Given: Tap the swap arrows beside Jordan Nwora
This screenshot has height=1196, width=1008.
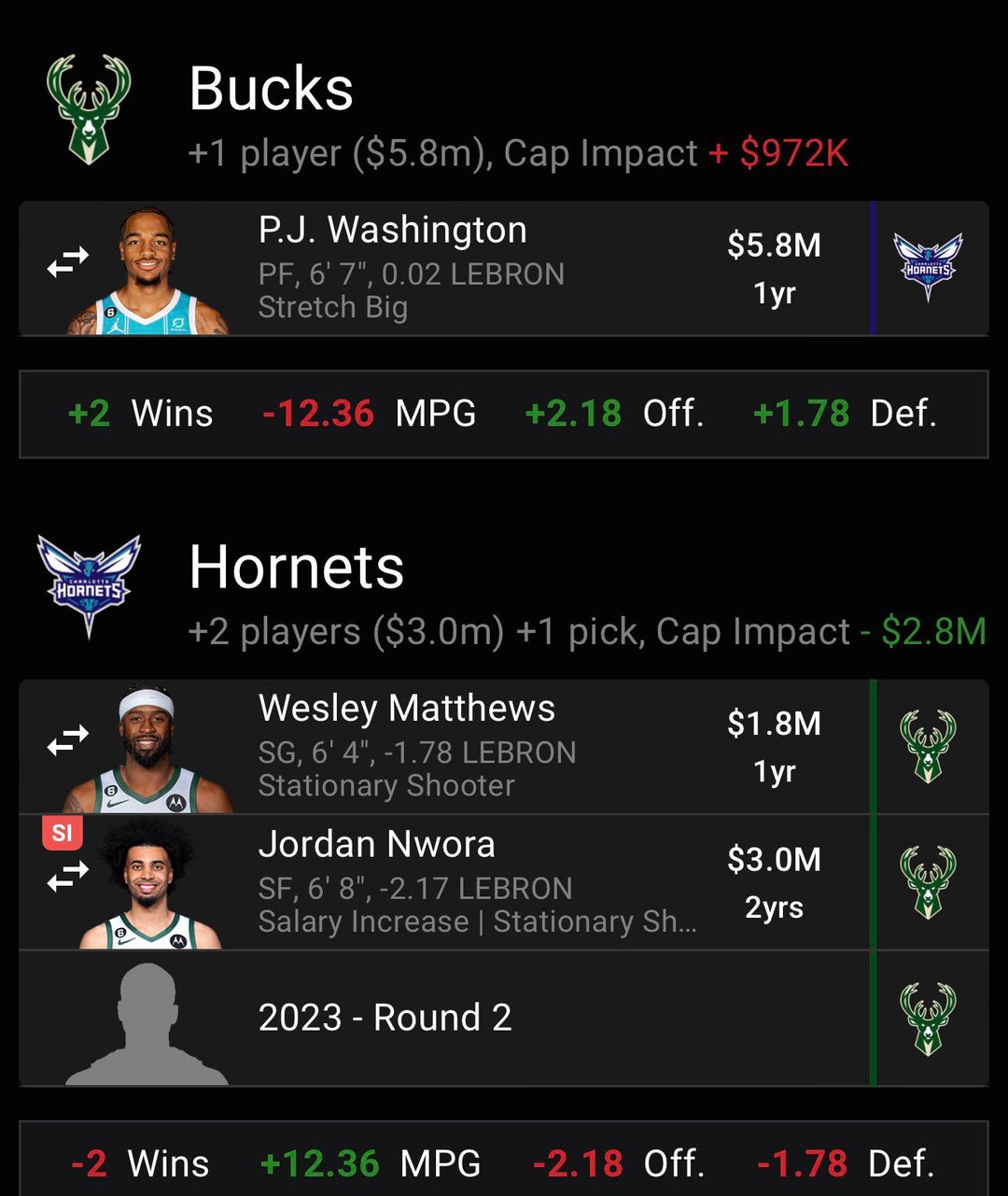Looking at the screenshot, I should click(68, 877).
